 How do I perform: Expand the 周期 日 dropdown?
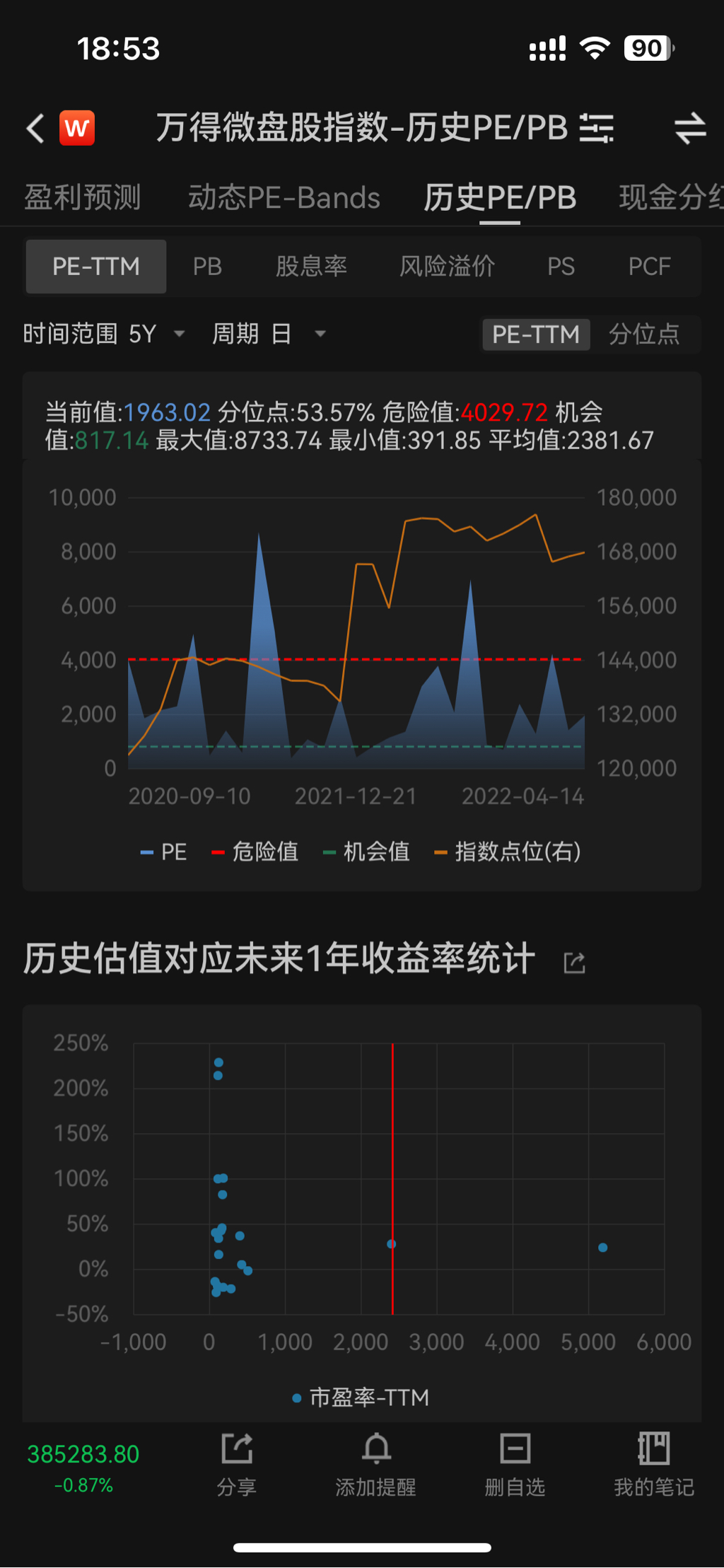point(269,334)
